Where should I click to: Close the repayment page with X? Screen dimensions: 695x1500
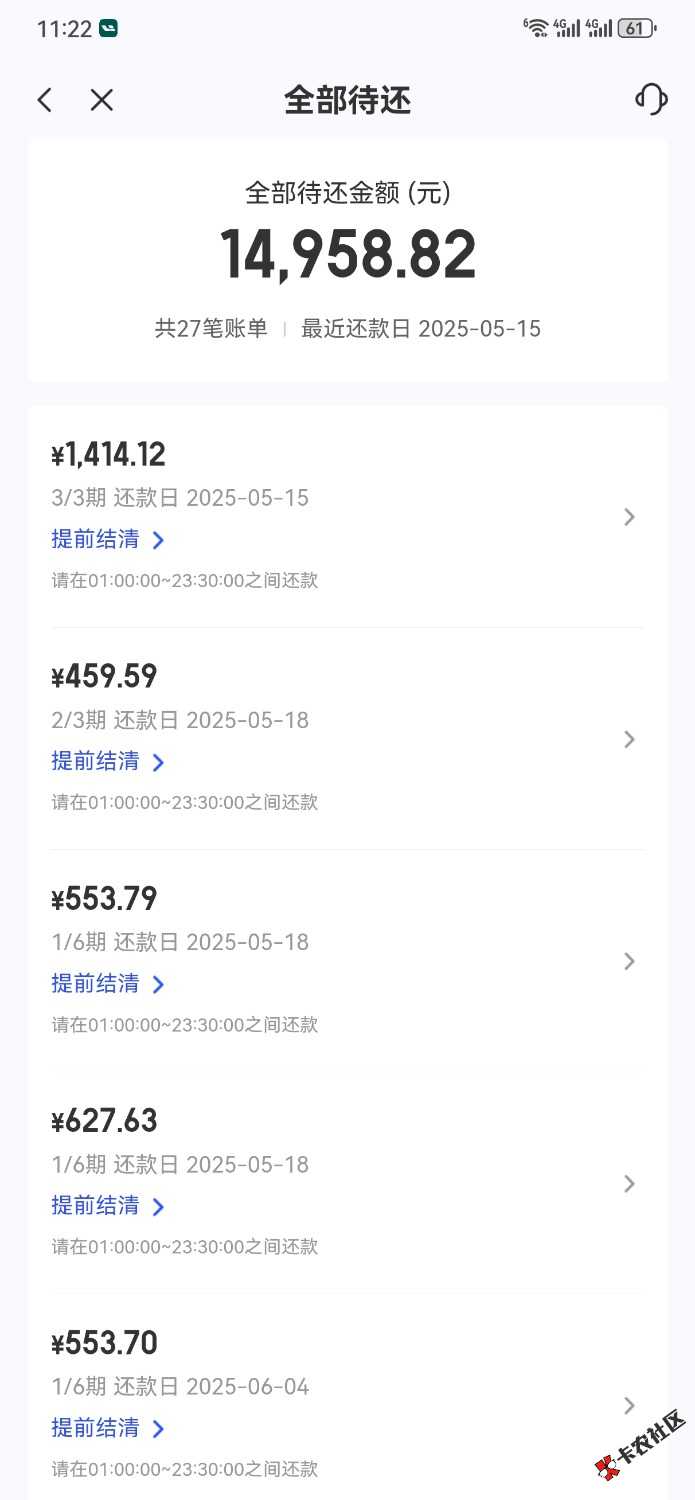tap(102, 100)
